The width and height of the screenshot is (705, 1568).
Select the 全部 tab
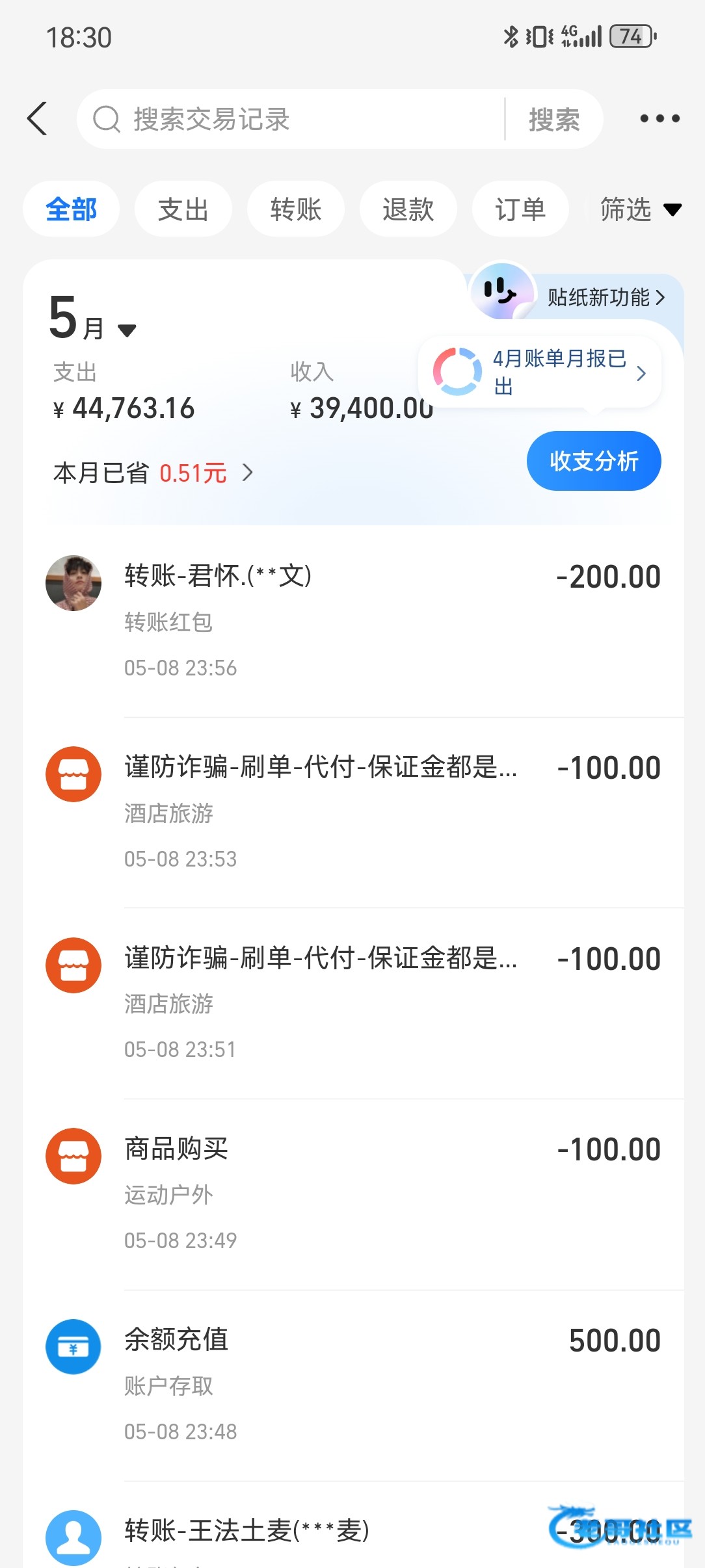71,209
